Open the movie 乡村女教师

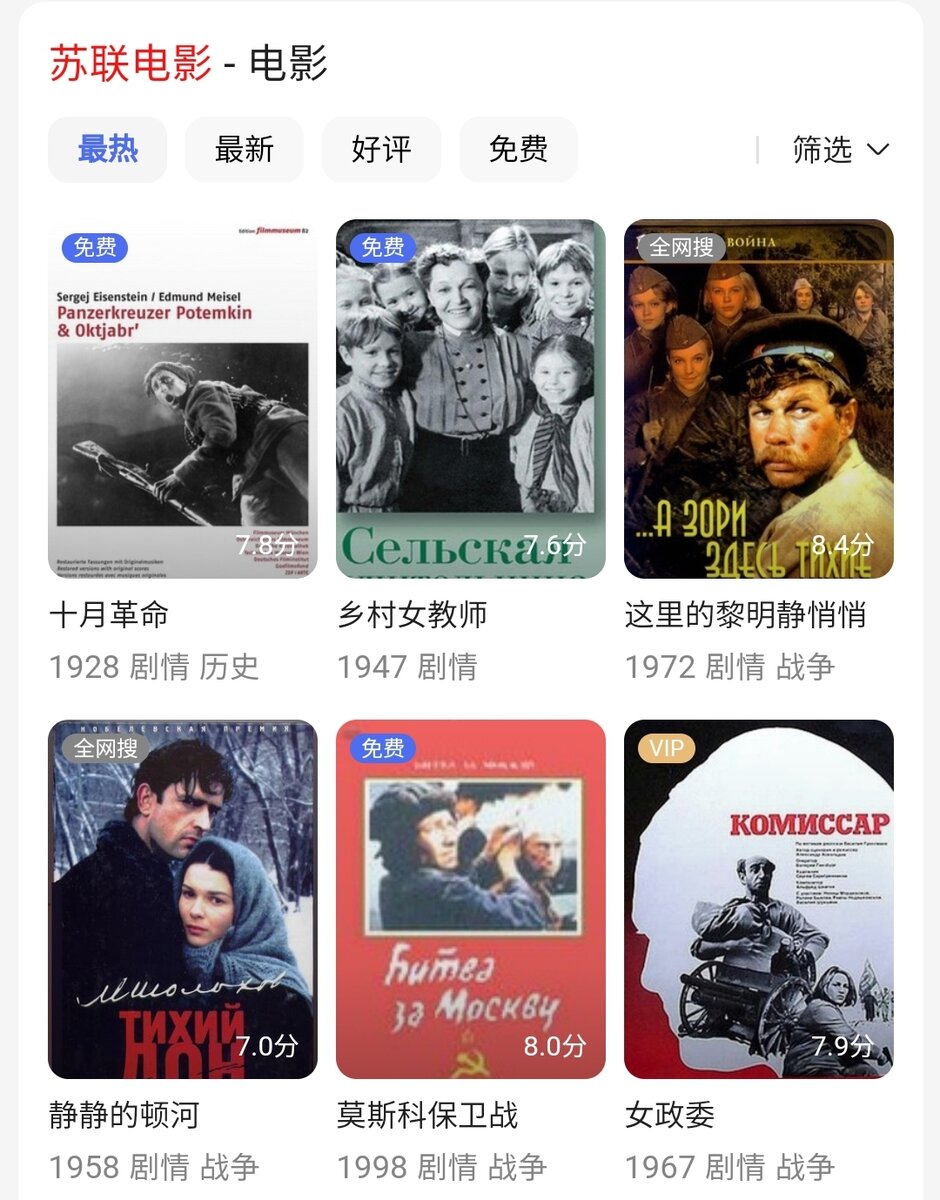pos(470,399)
